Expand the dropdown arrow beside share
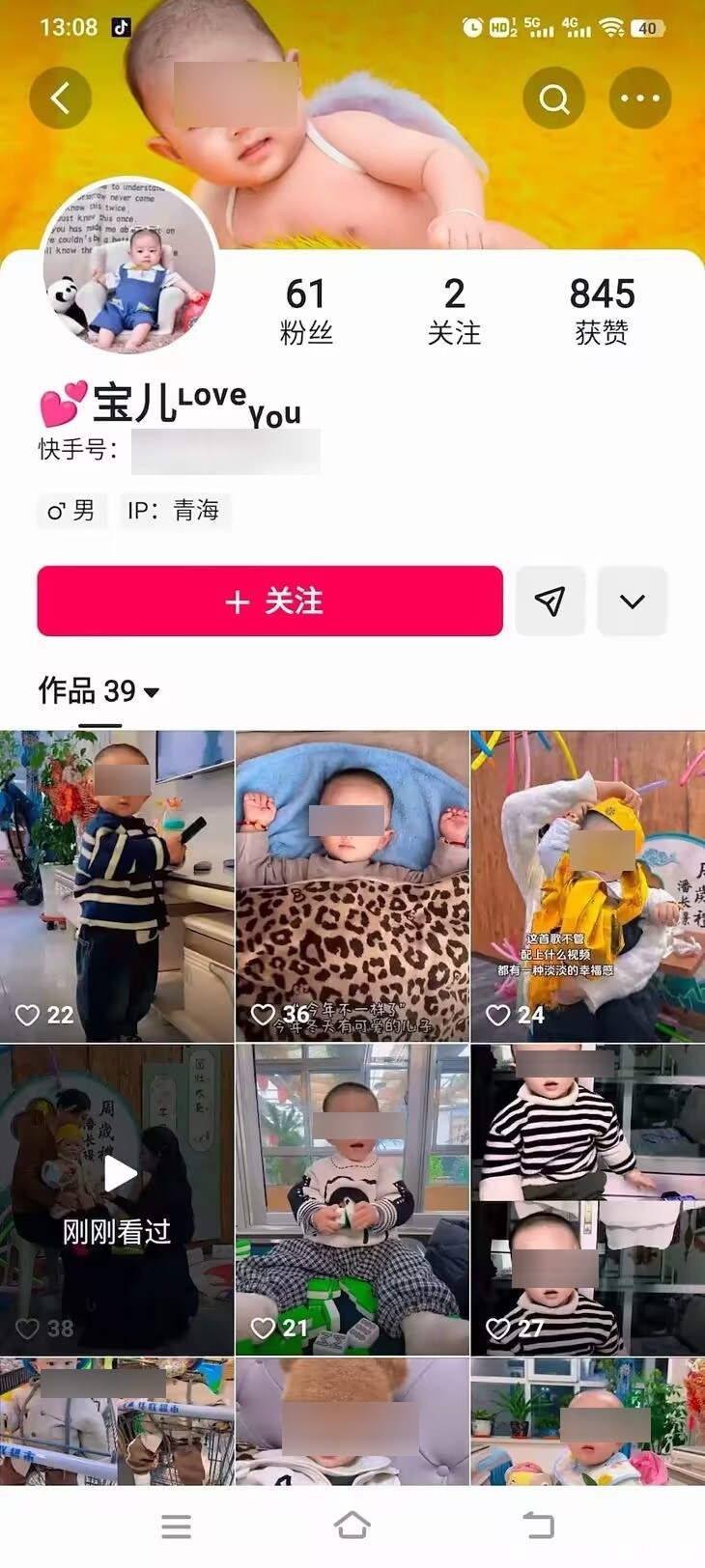This screenshot has height=1568, width=705. (632, 602)
